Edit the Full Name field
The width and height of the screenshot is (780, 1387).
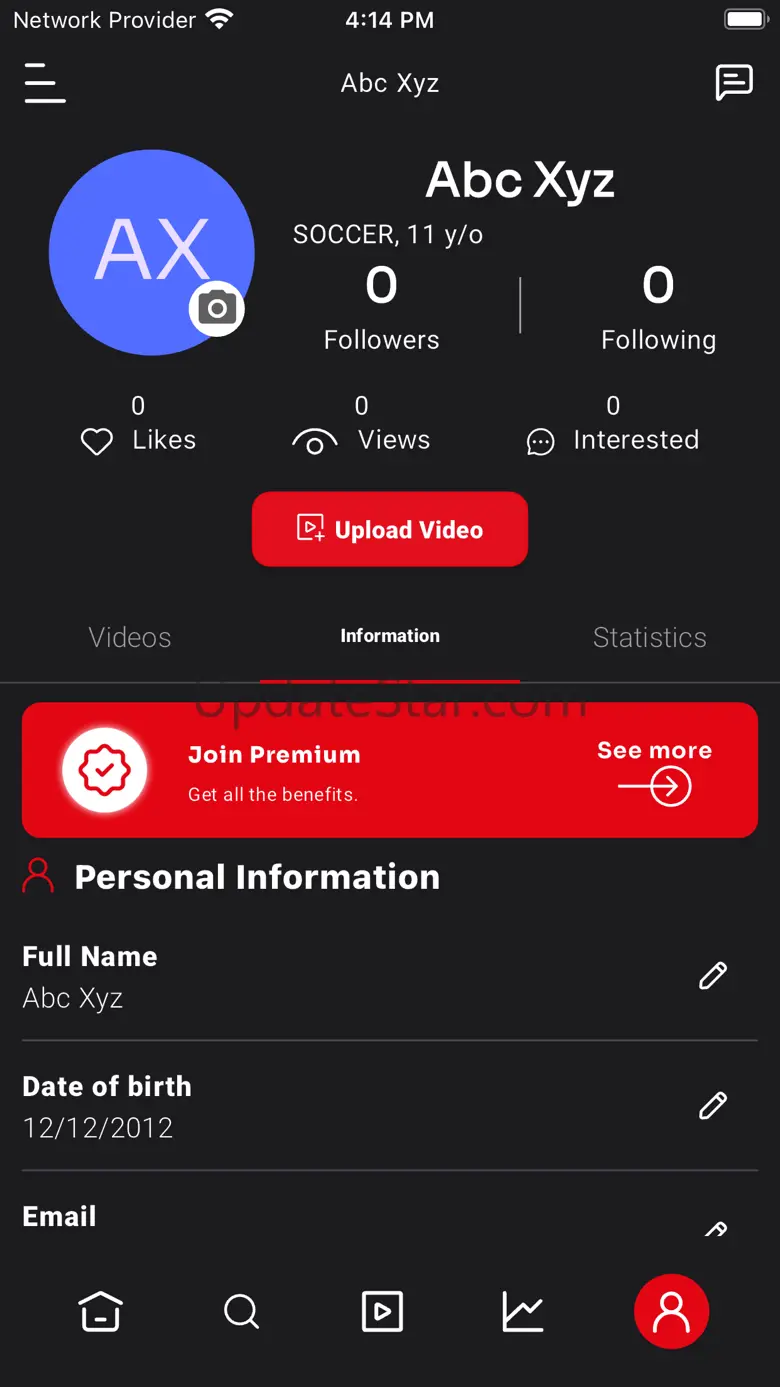pyautogui.click(x=713, y=976)
